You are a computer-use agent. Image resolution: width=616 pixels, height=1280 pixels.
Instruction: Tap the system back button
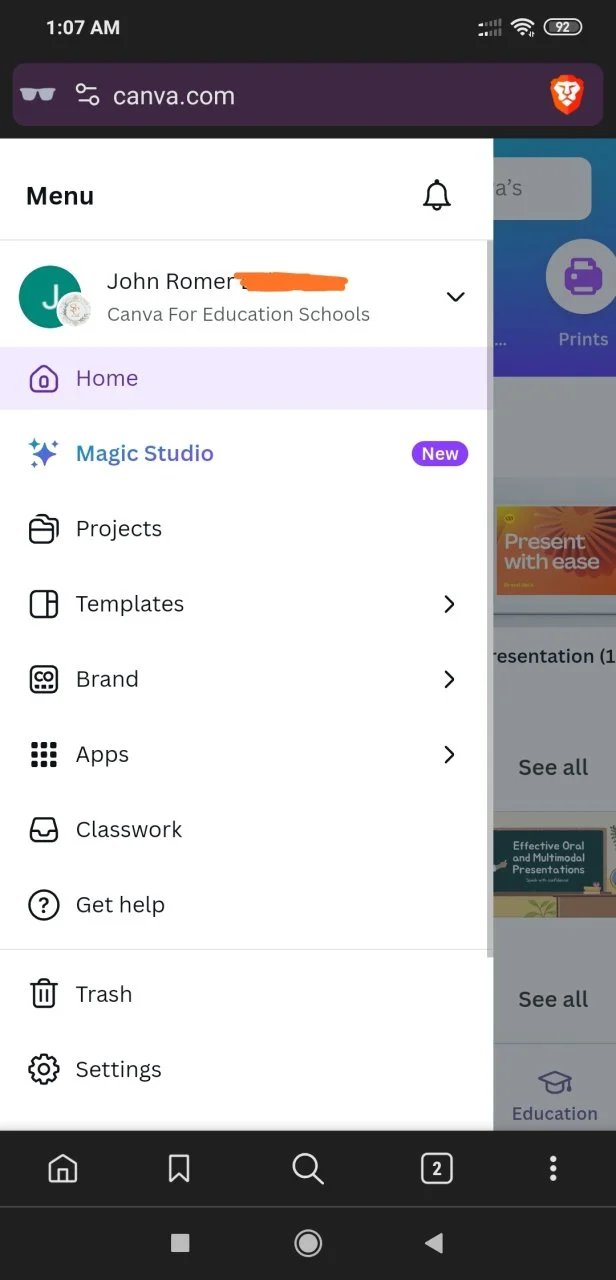coord(434,1243)
